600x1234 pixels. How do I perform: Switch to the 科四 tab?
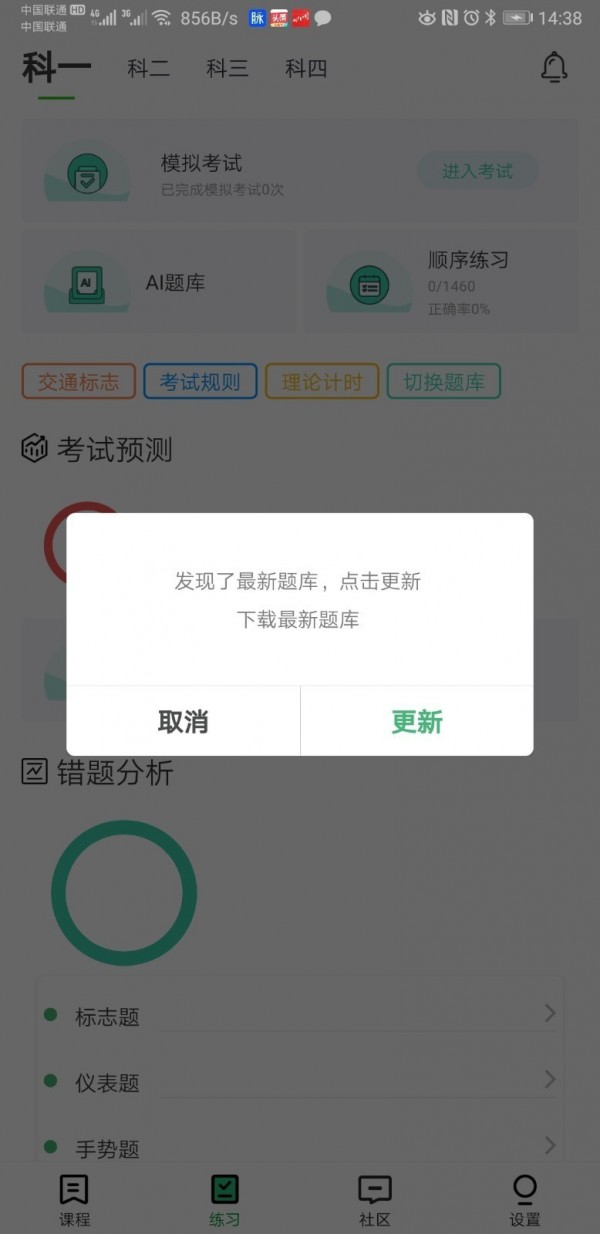click(306, 68)
